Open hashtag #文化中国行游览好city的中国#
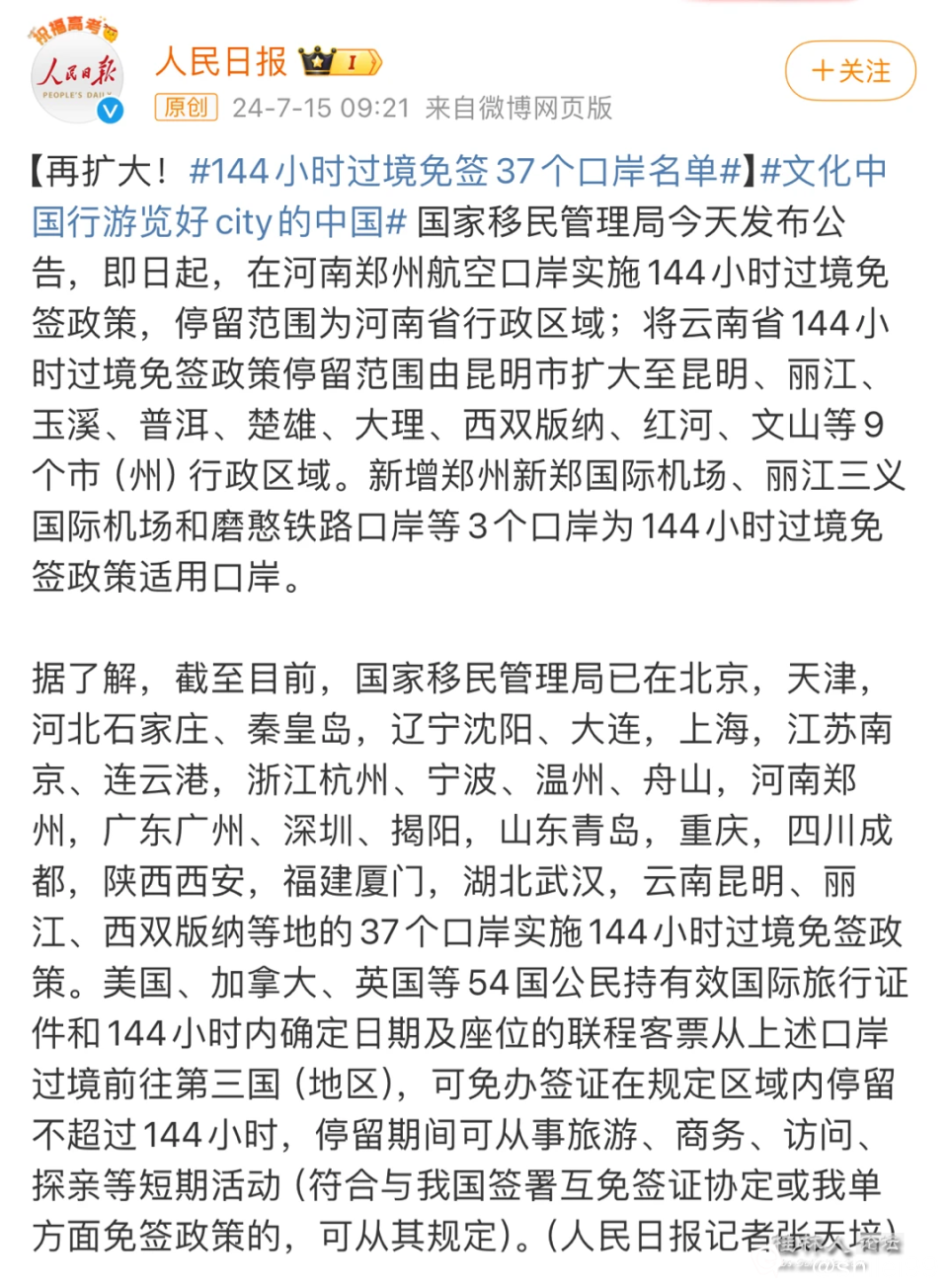948x1288 pixels. pos(219,221)
